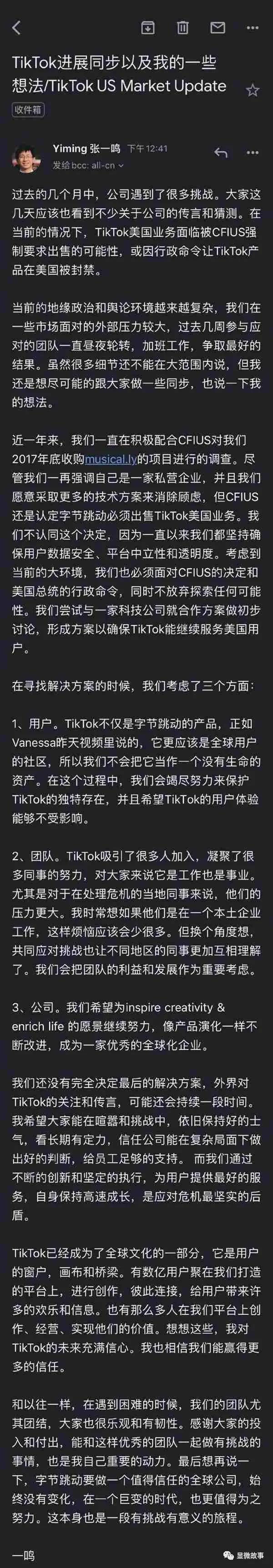
Task: Delete this email with the trash icon
Action: click(182, 27)
